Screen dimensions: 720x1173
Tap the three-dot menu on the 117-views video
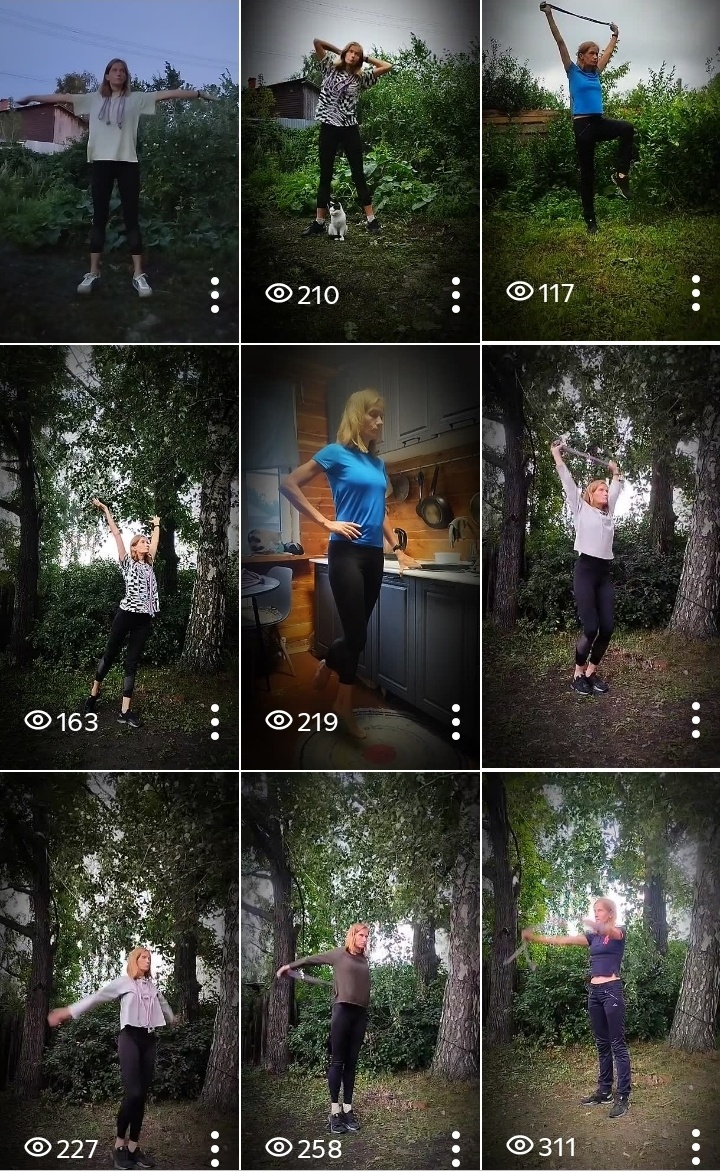point(696,293)
